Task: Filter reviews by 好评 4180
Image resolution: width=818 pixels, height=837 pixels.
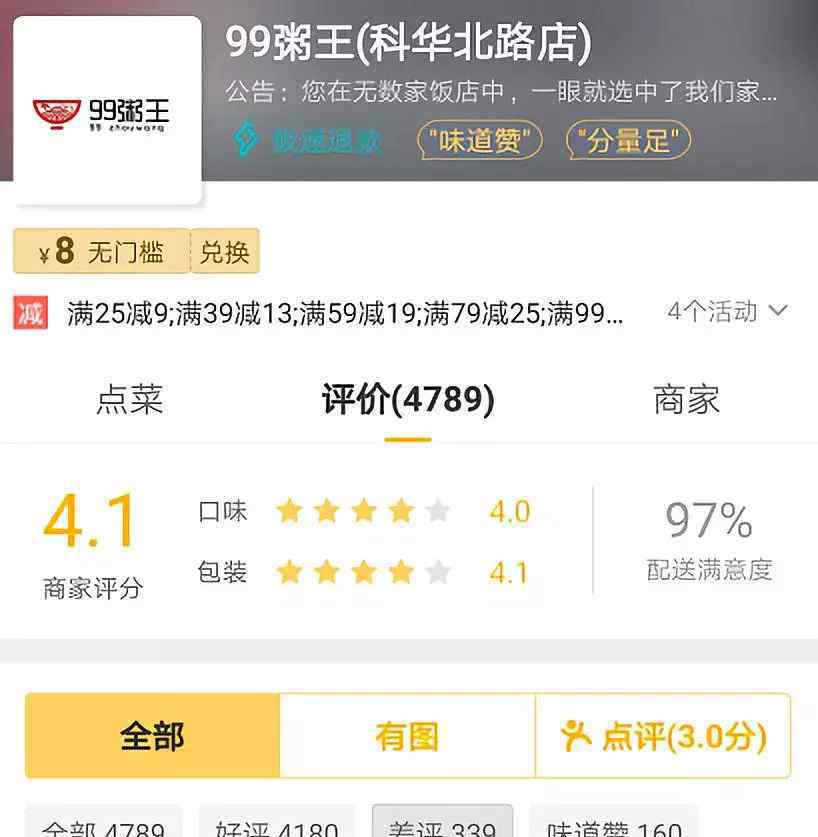Action: pos(276,826)
